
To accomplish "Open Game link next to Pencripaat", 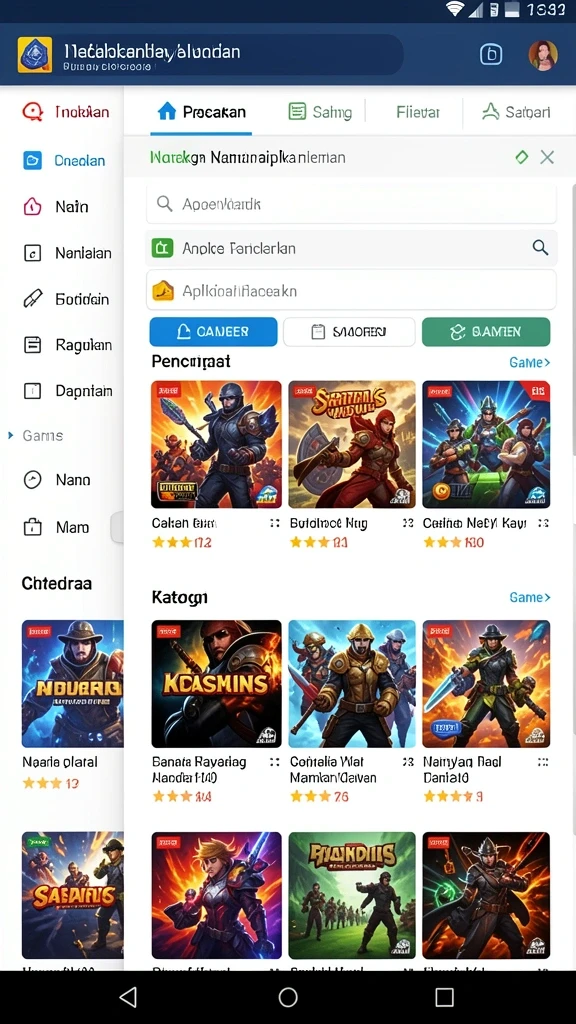I will click(x=530, y=362).
